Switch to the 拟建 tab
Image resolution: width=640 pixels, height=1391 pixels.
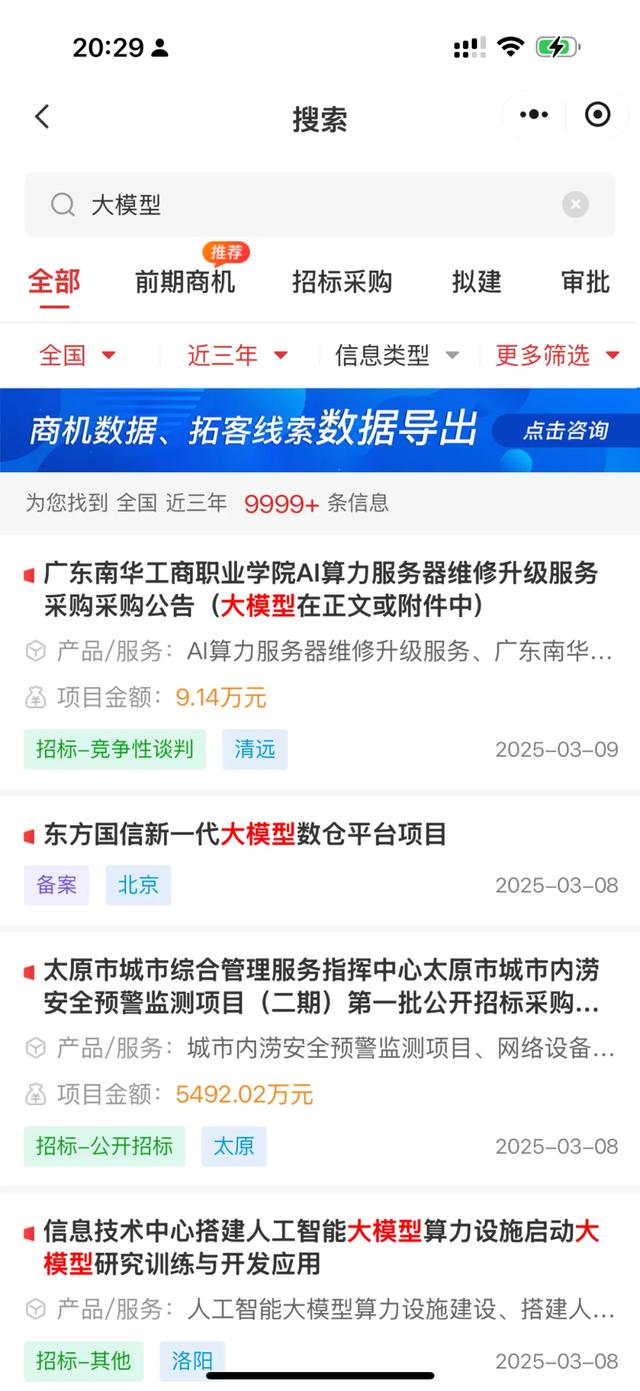[x=476, y=281]
